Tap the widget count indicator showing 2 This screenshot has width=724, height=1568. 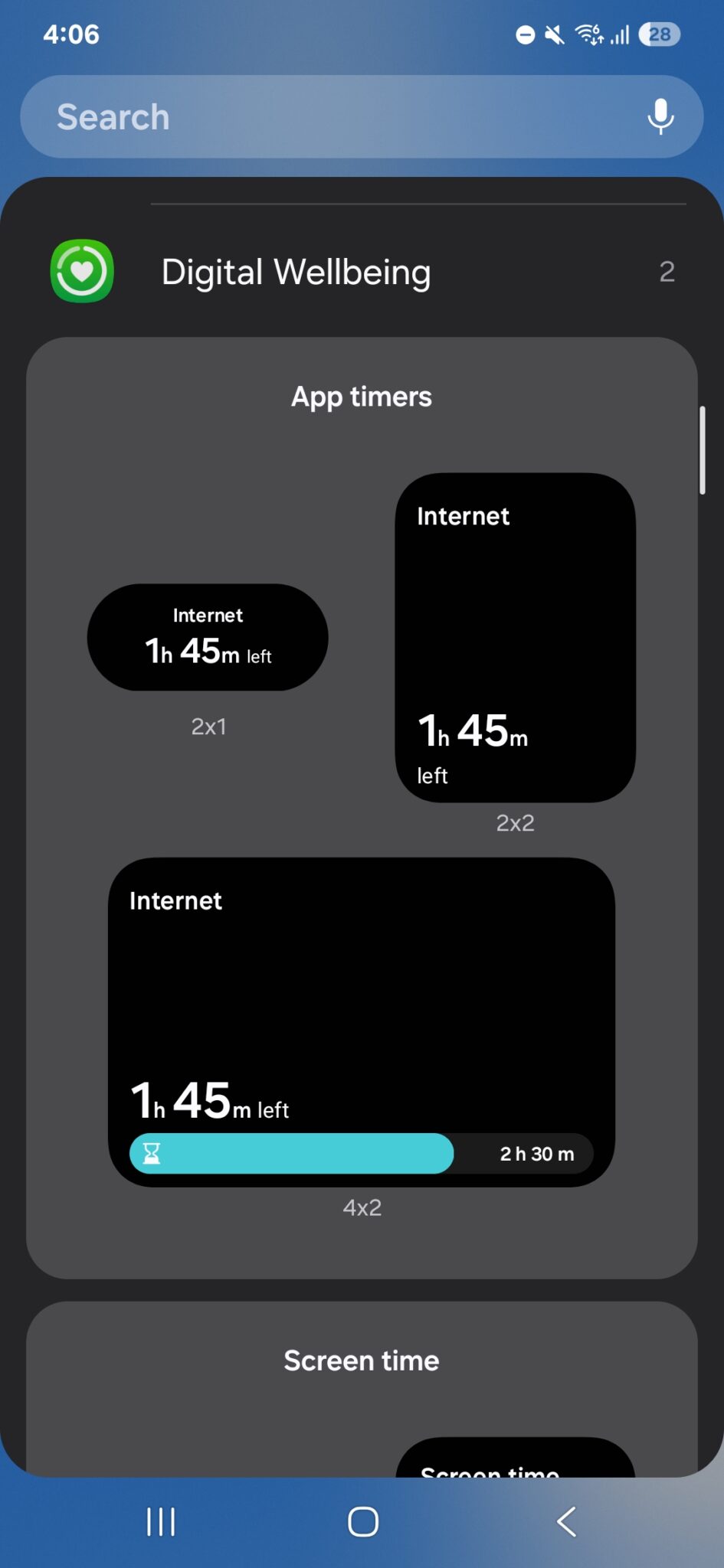coord(667,271)
